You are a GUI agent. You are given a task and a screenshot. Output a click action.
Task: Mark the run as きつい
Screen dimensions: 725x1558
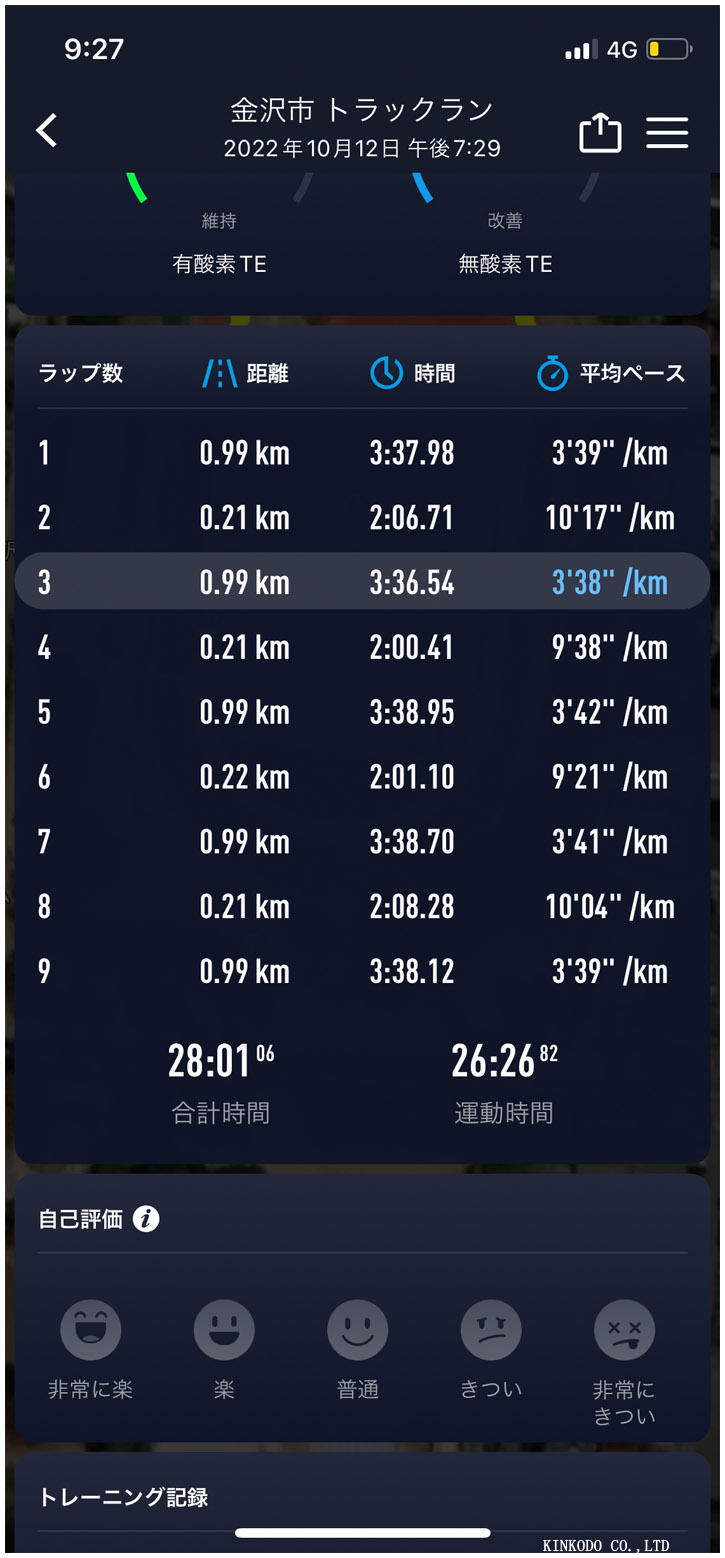[491, 1331]
